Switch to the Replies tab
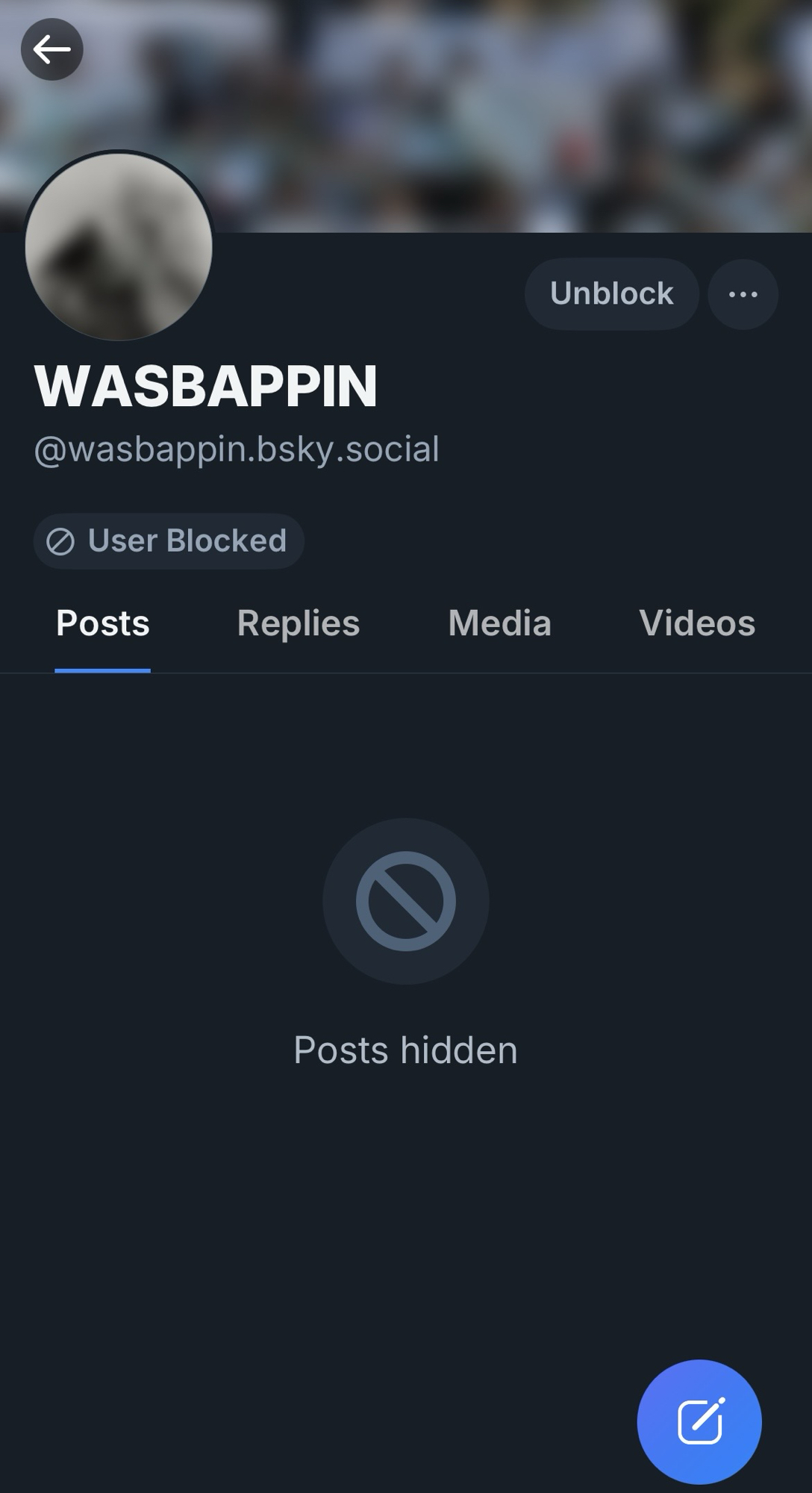This screenshot has height=1493, width=812. coord(298,623)
